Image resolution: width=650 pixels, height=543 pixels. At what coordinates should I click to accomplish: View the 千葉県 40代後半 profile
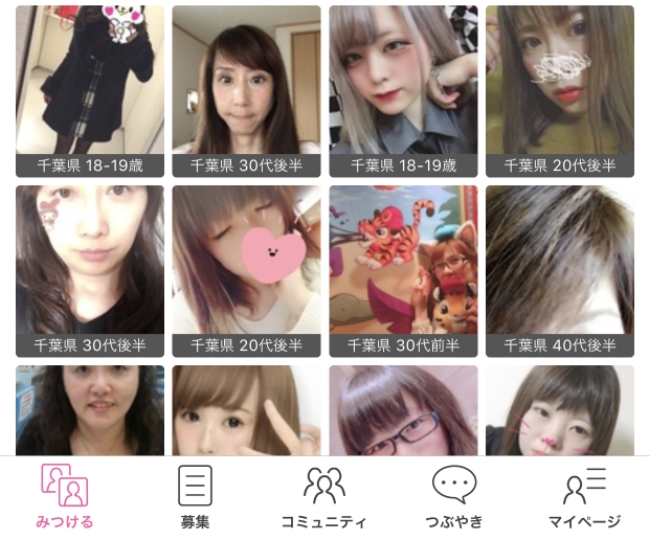pos(560,270)
